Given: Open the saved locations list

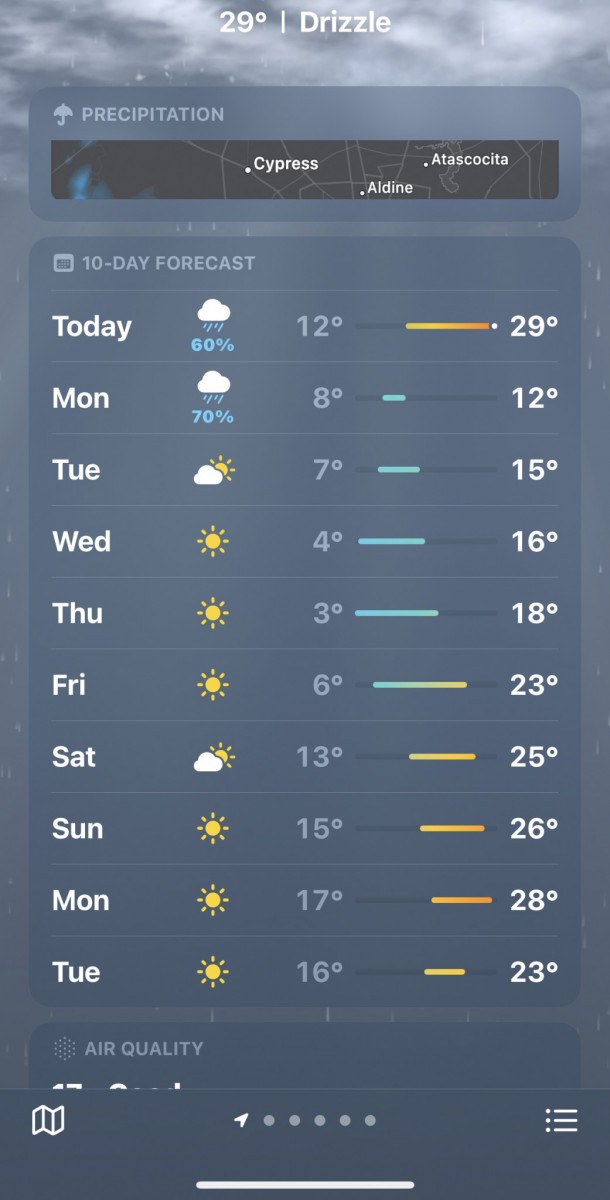Looking at the screenshot, I should 561,1120.
